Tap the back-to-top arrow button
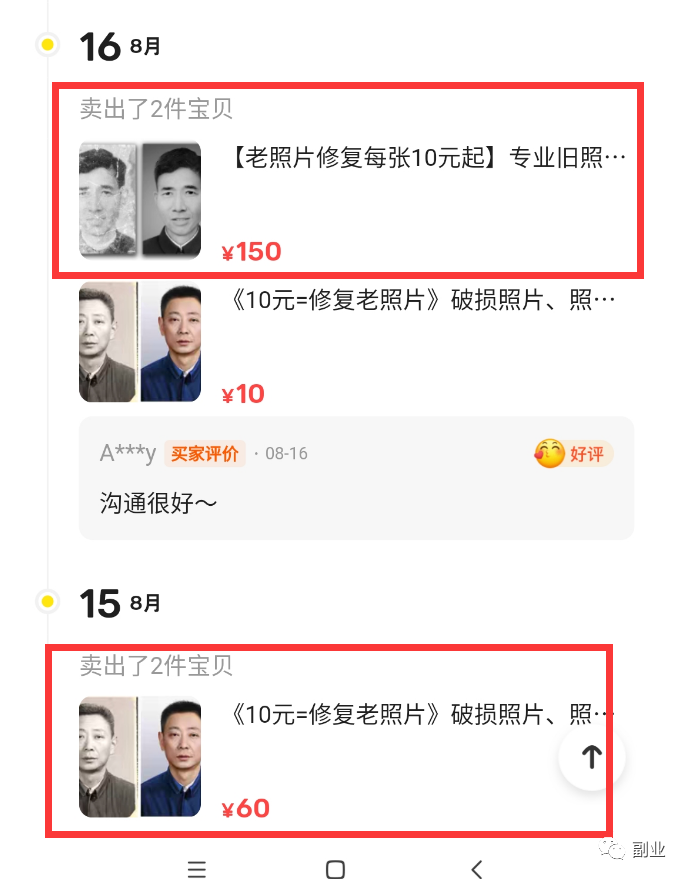The height and width of the screenshot is (879, 687). coord(591,757)
